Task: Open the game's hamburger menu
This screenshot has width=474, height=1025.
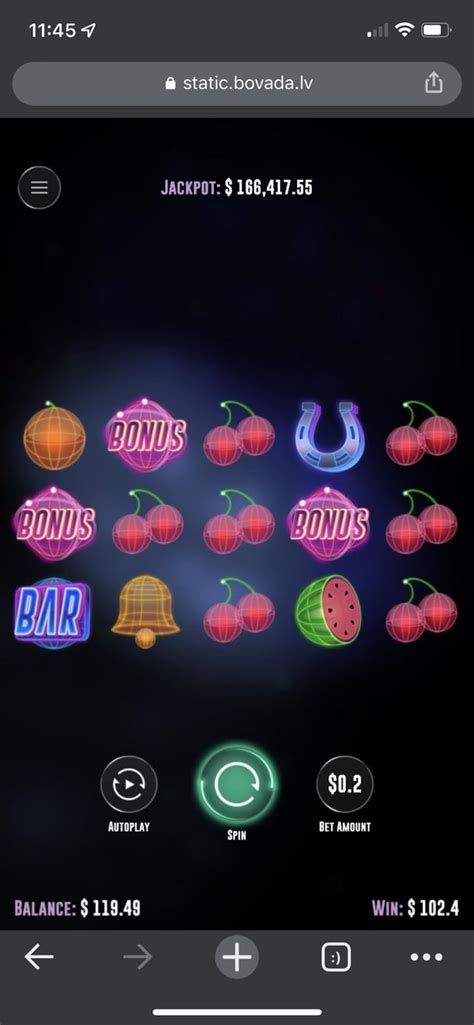Action: coord(39,188)
